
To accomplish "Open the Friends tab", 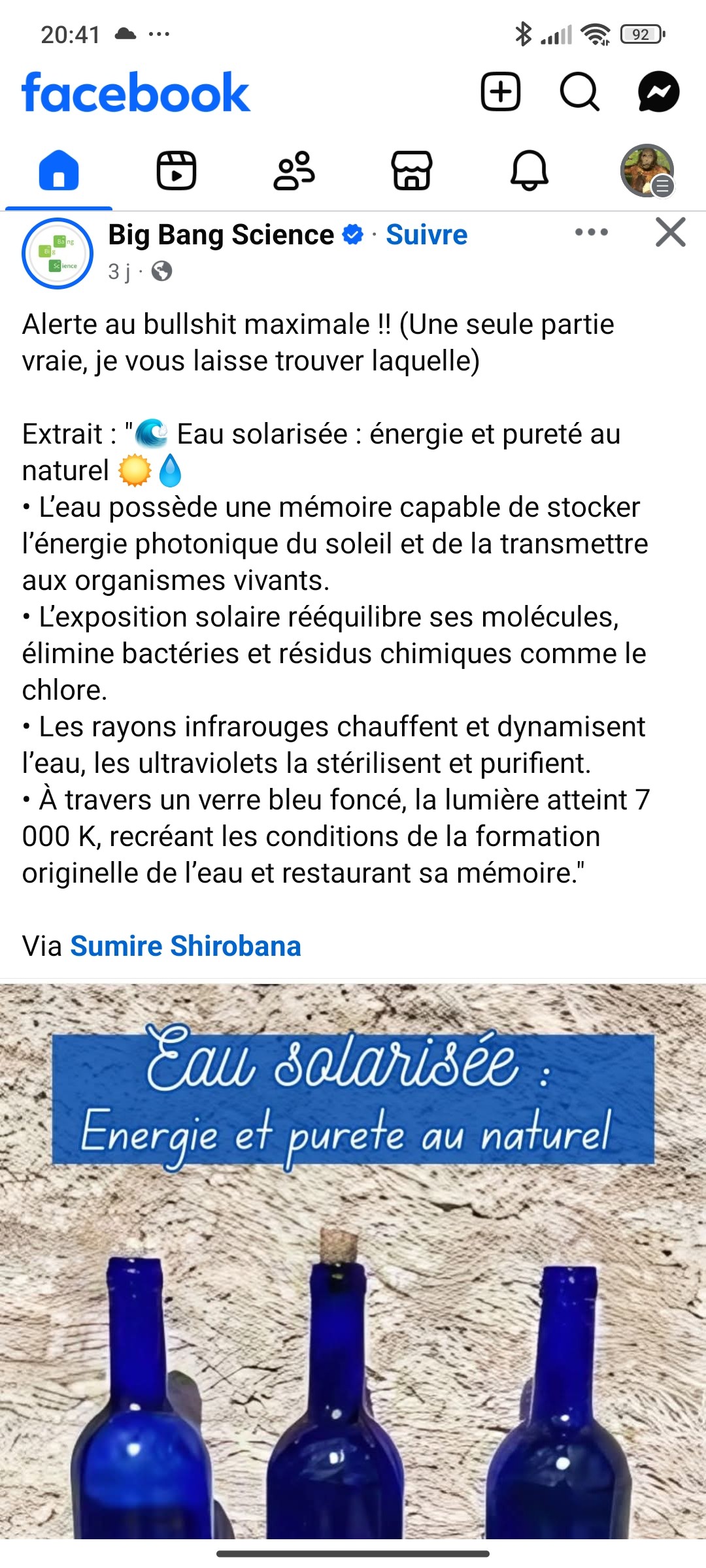I will [294, 171].
